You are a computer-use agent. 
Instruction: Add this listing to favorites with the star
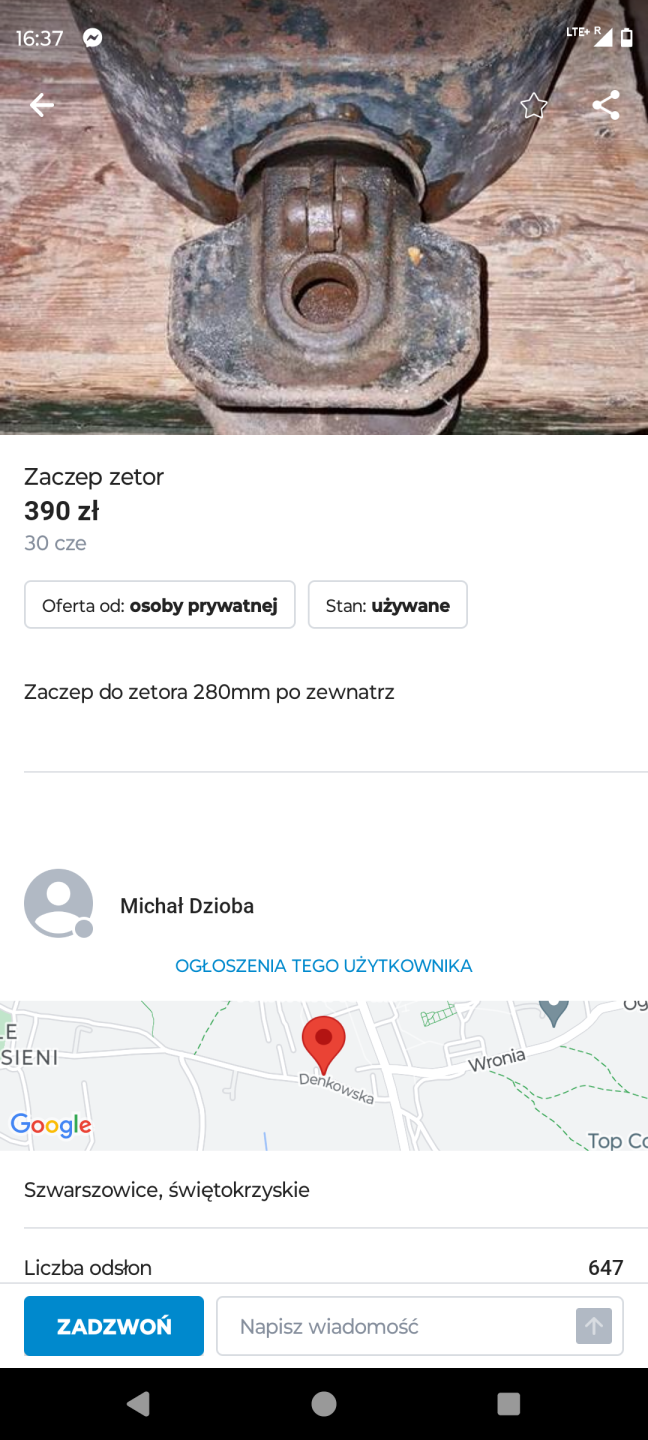point(534,106)
